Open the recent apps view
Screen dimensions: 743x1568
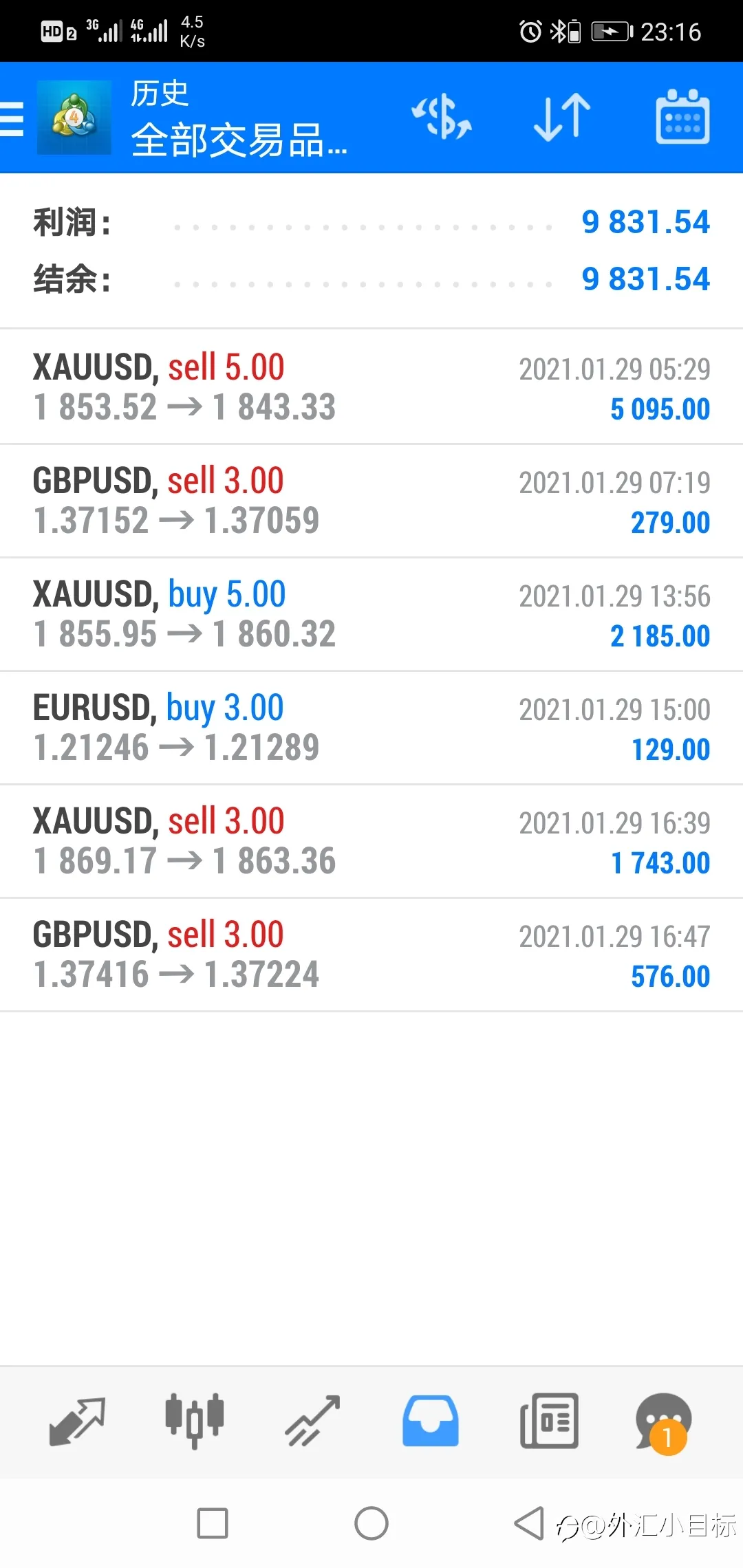click(213, 1523)
